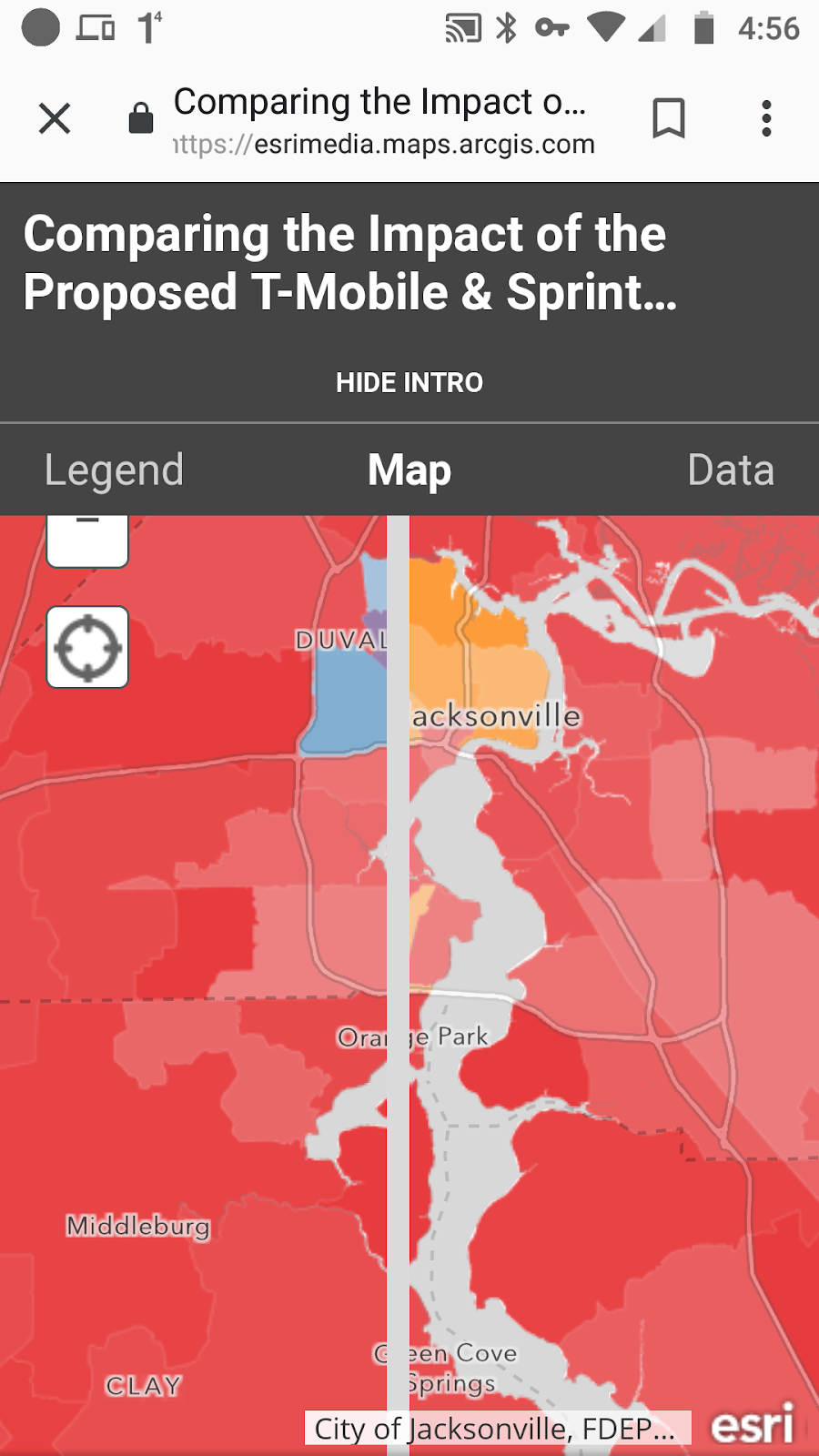Tap the map attribution text to expand it
819x1456 pixels.
pyautogui.click(x=498, y=1428)
